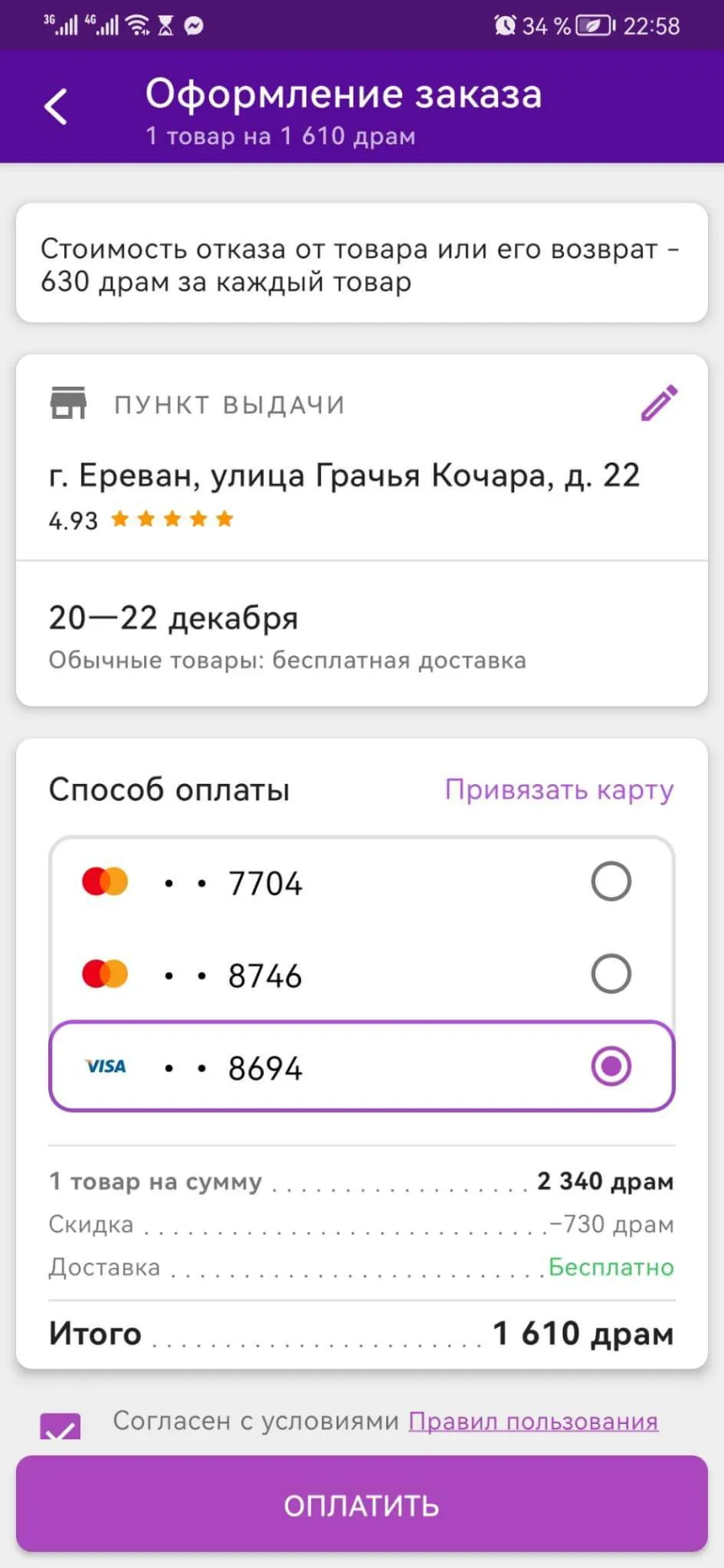The height and width of the screenshot is (1568, 724).
Task: Select the Mastercard ending in 7704
Action: click(362, 882)
